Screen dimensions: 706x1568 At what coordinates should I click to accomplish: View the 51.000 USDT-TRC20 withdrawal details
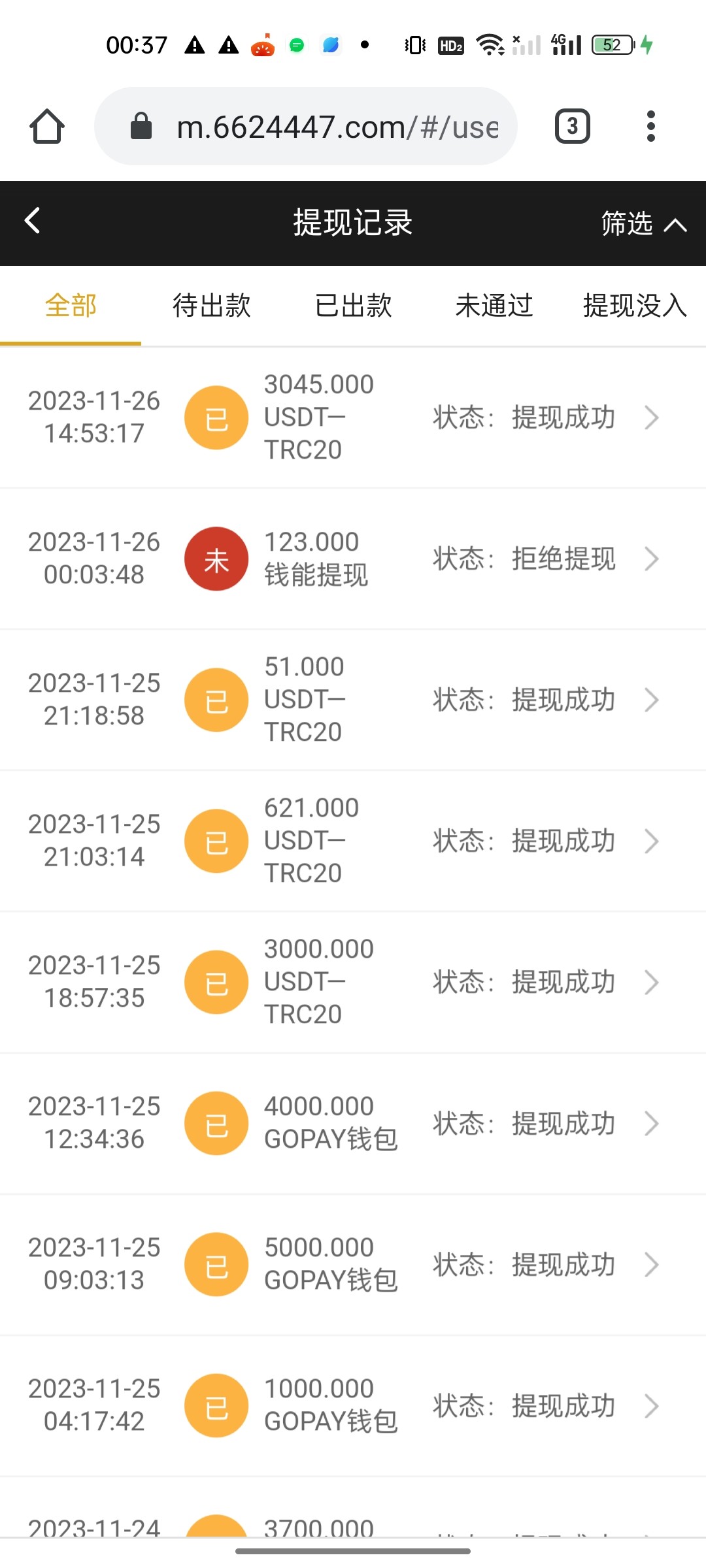[x=353, y=700]
